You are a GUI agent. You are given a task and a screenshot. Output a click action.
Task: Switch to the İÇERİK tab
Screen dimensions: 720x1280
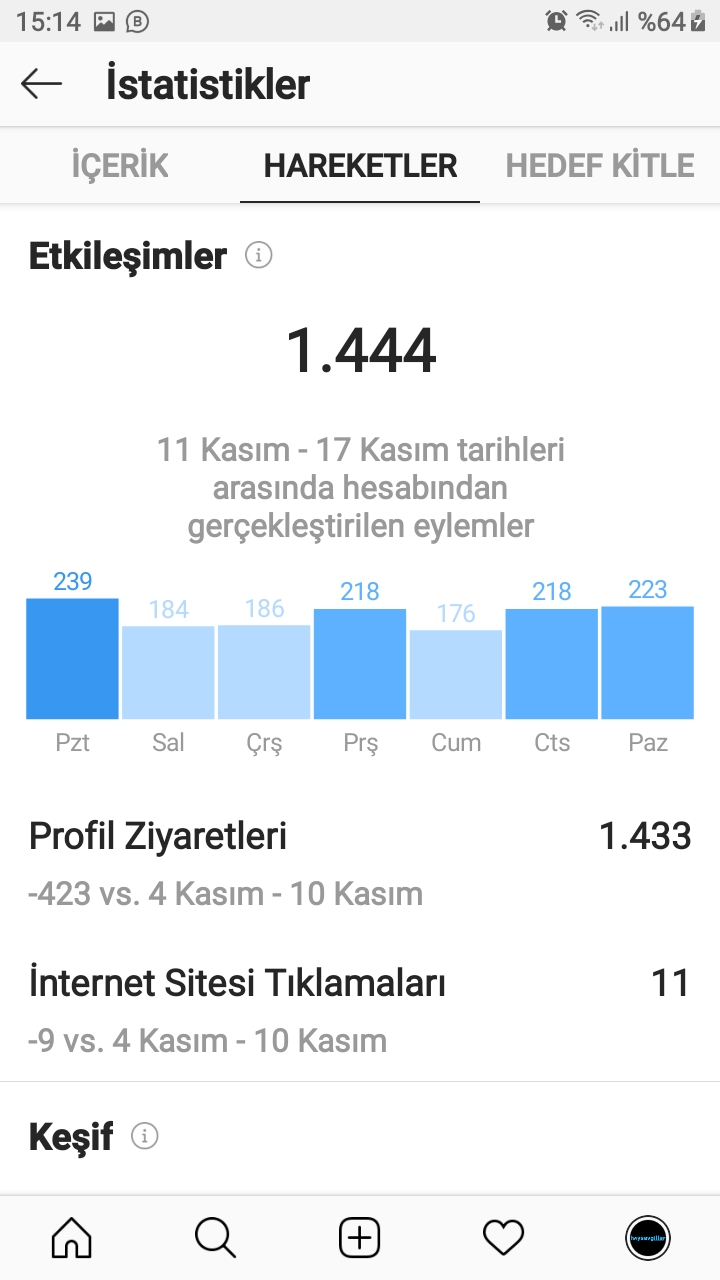tap(120, 165)
